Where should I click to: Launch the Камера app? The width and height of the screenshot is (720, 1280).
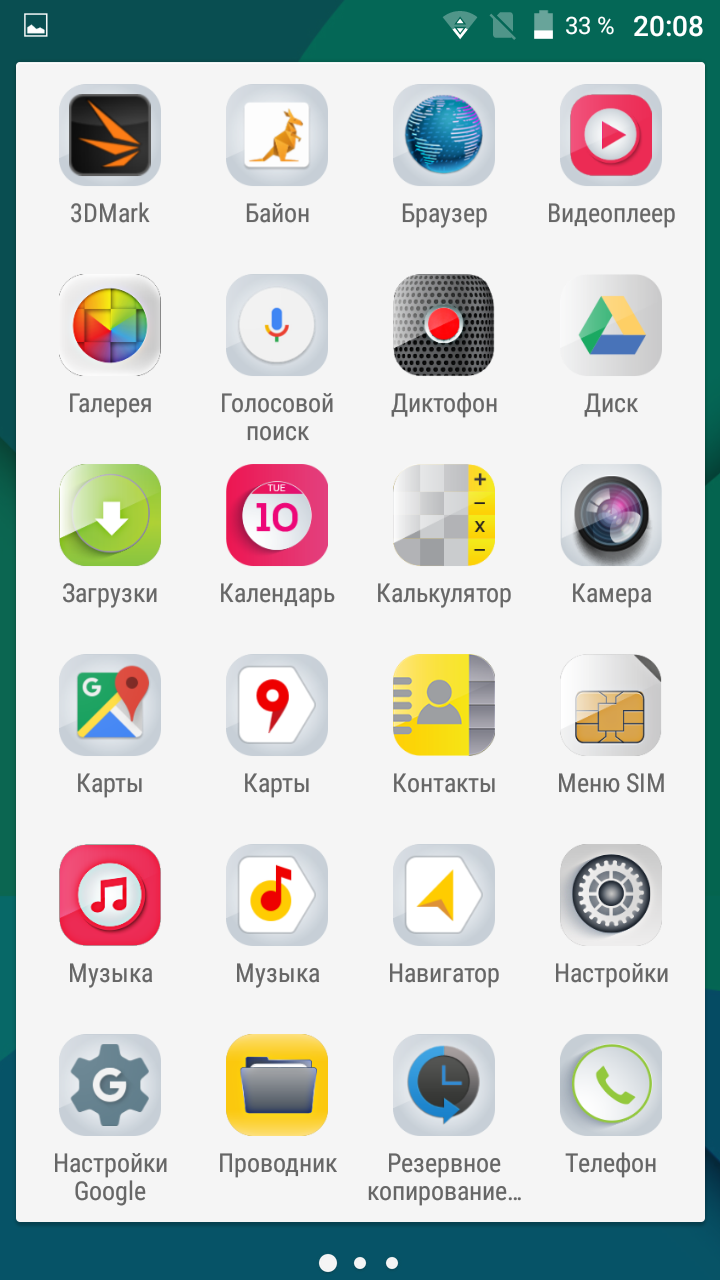[611, 515]
